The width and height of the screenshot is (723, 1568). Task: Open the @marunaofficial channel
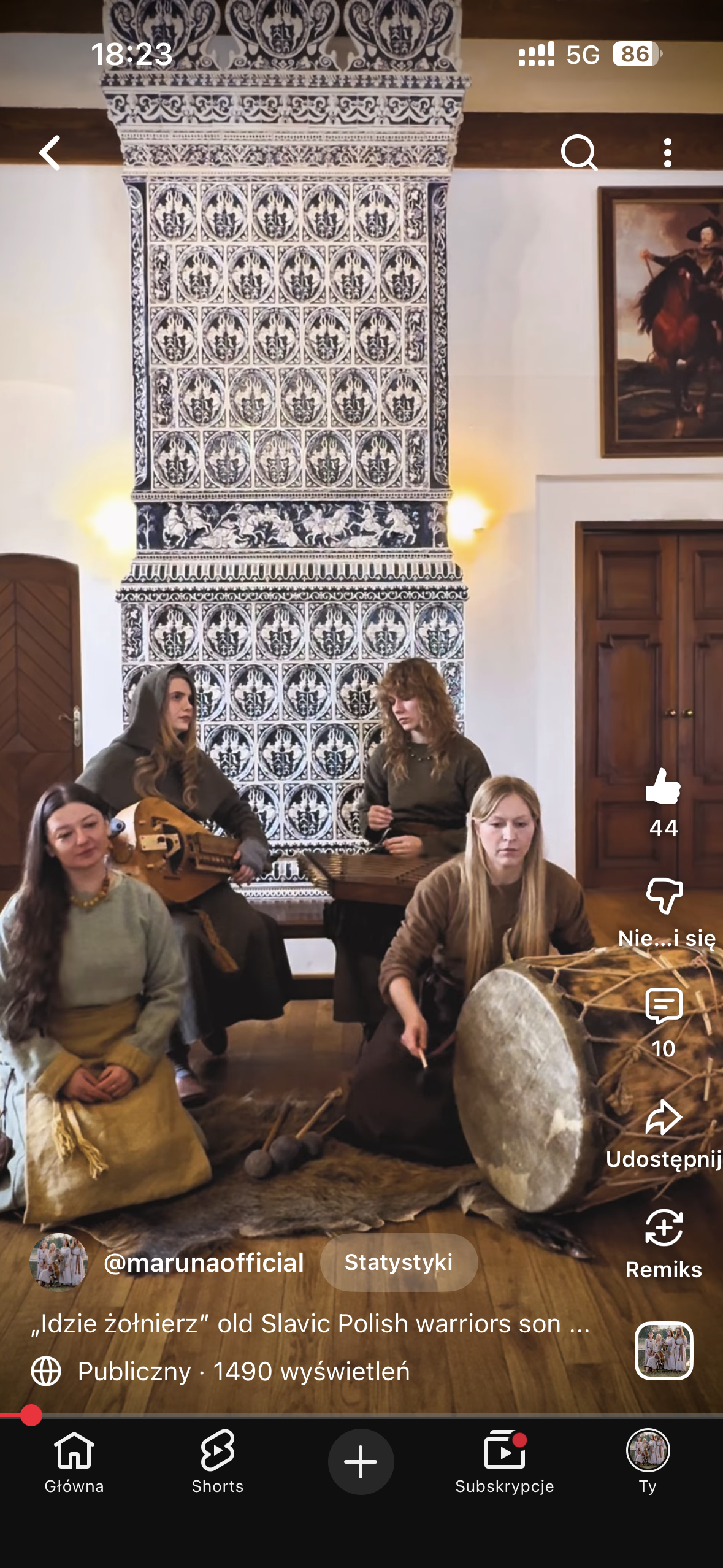[x=203, y=1262]
